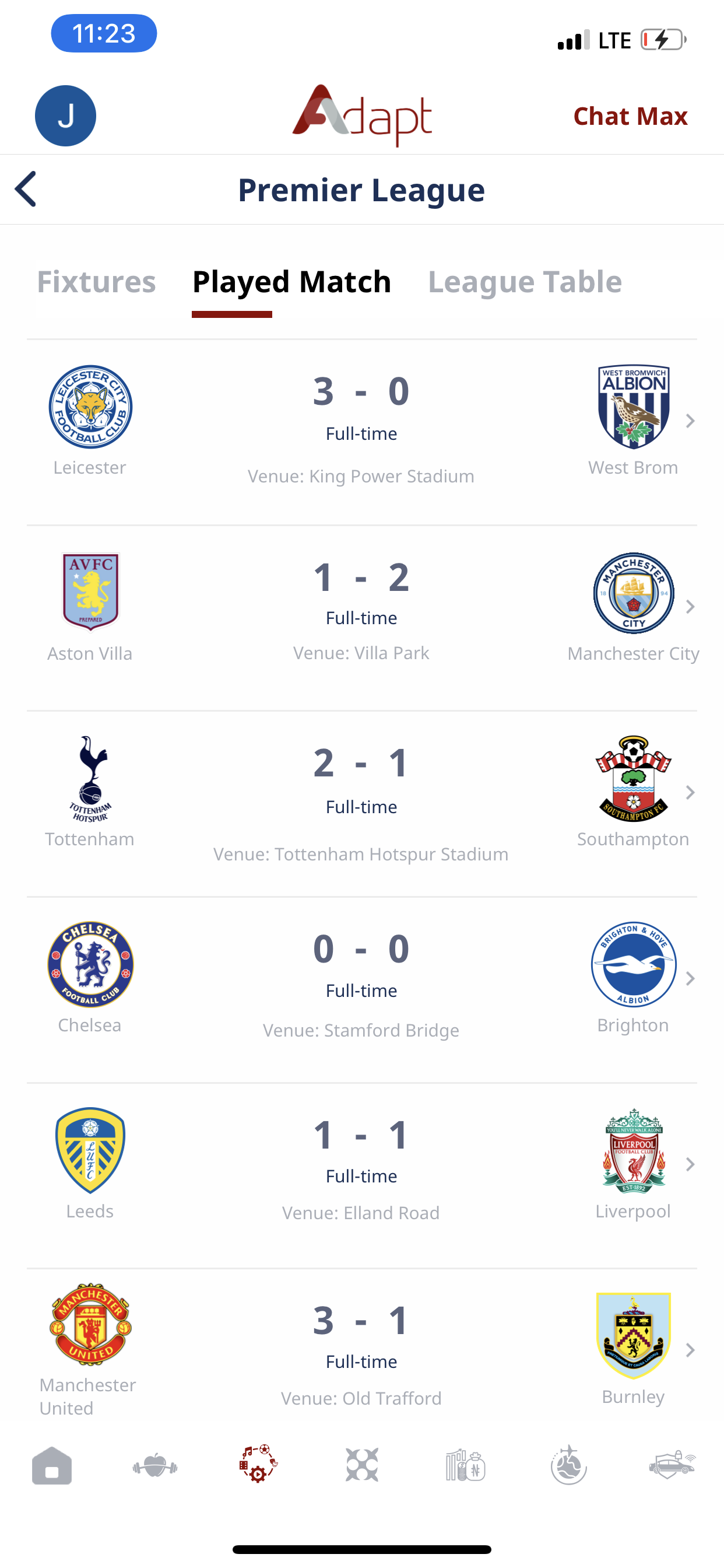Open Chat Max
724x1568 pixels.
(x=630, y=116)
